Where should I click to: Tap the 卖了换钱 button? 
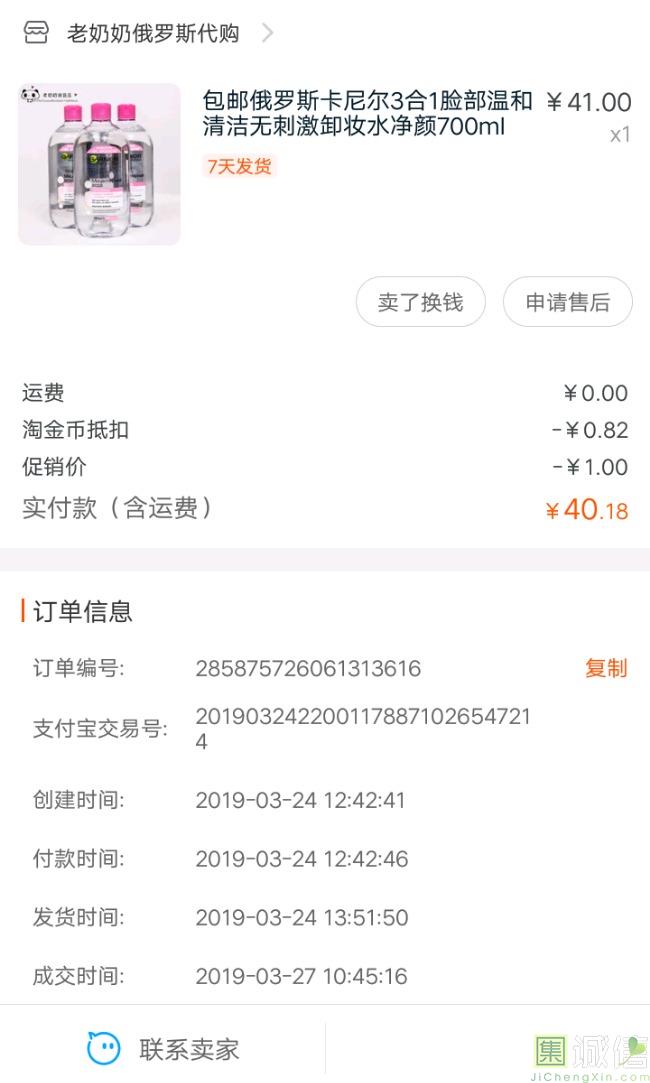(x=421, y=302)
